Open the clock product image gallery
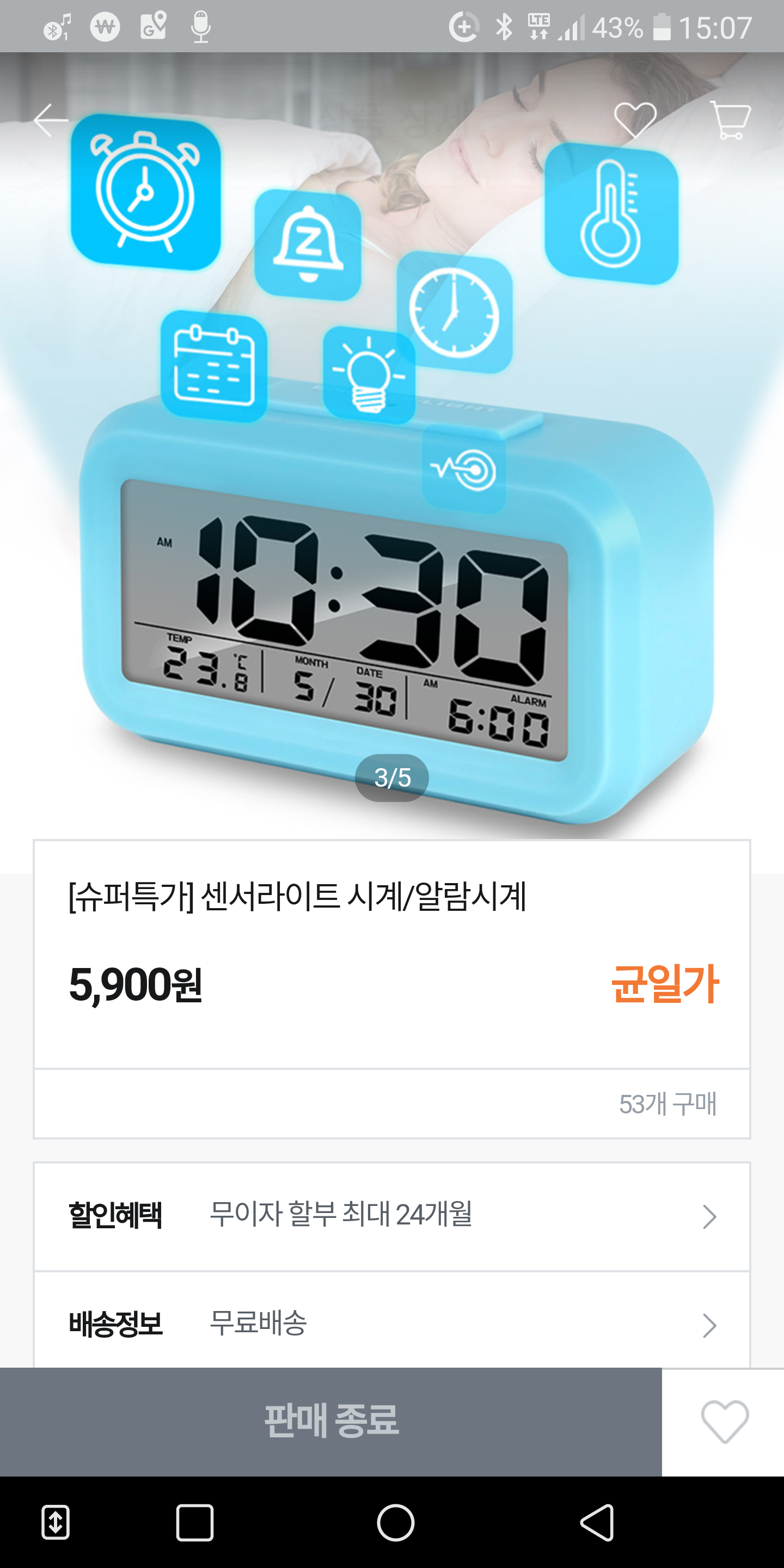The width and height of the screenshot is (784, 1568). pos(392,487)
